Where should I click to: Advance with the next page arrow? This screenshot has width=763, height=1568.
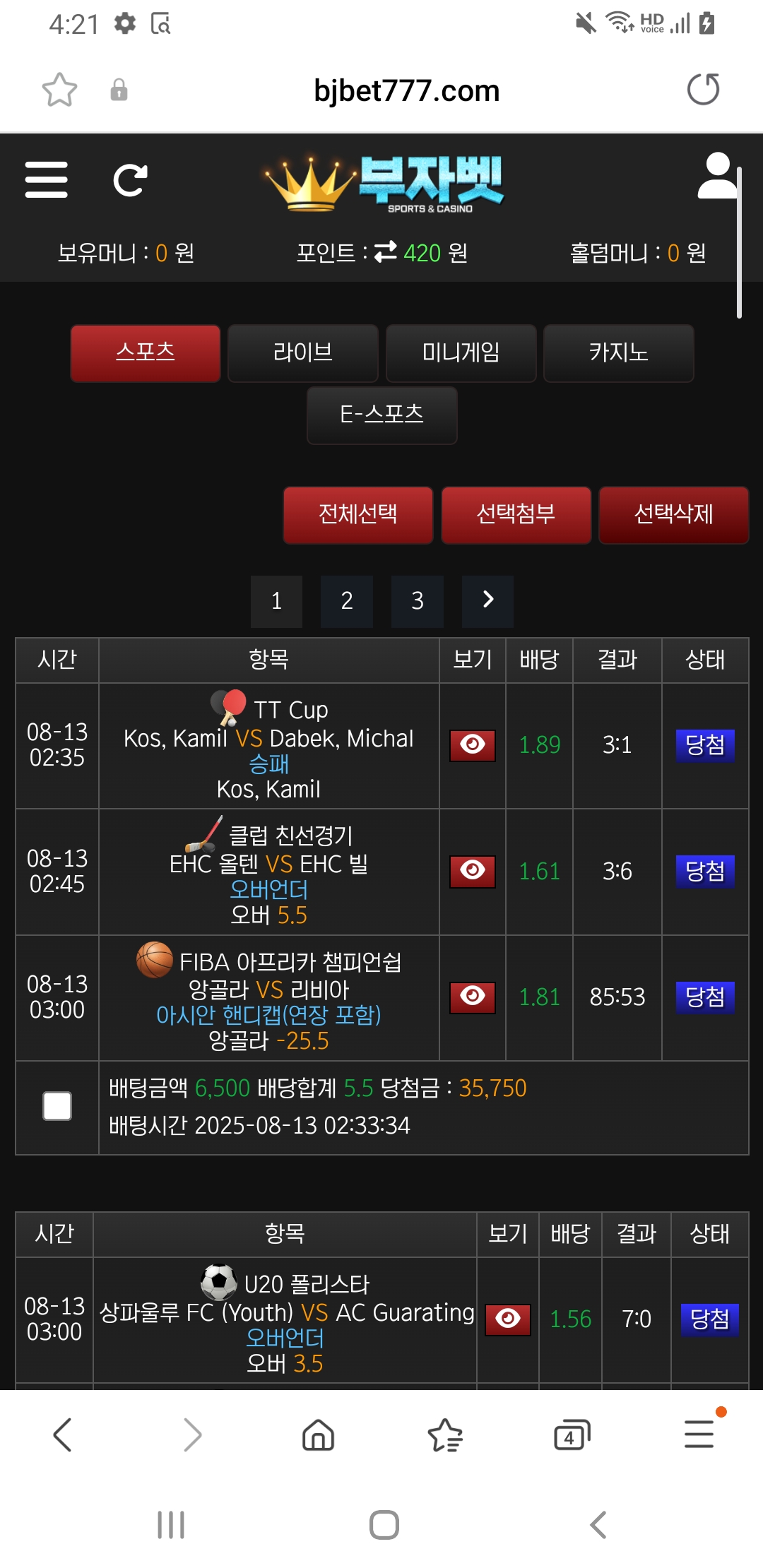coord(487,601)
